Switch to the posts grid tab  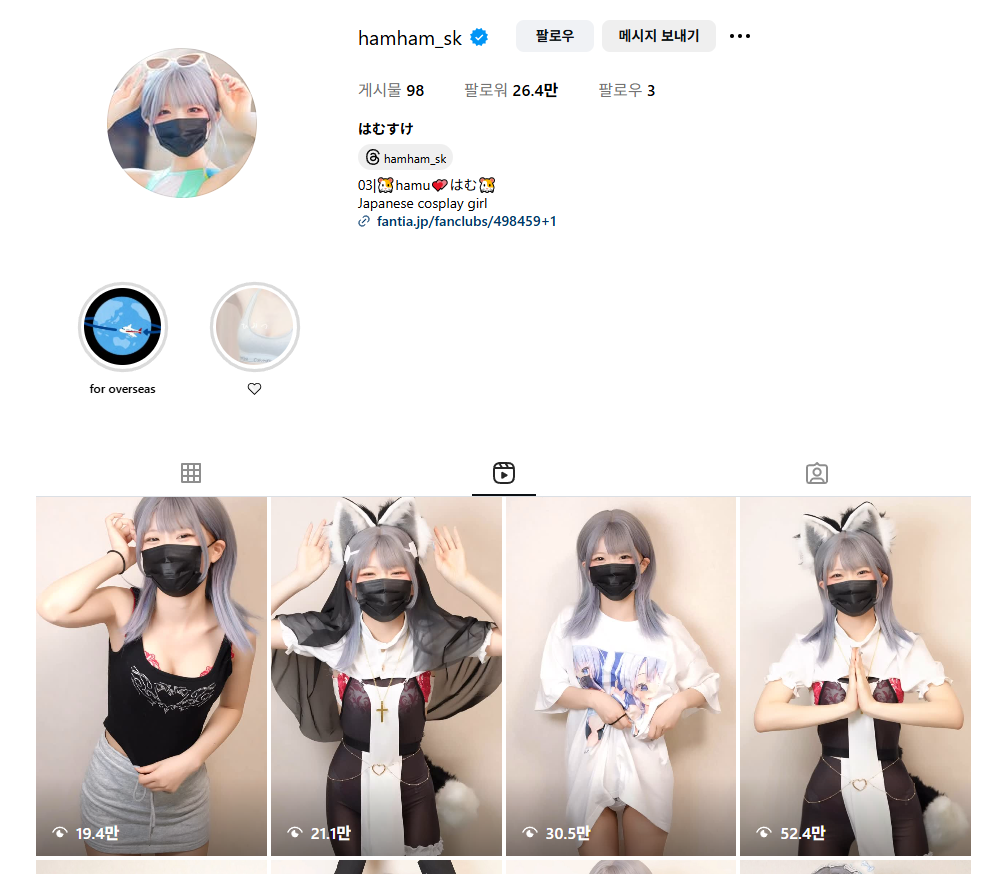(191, 473)
